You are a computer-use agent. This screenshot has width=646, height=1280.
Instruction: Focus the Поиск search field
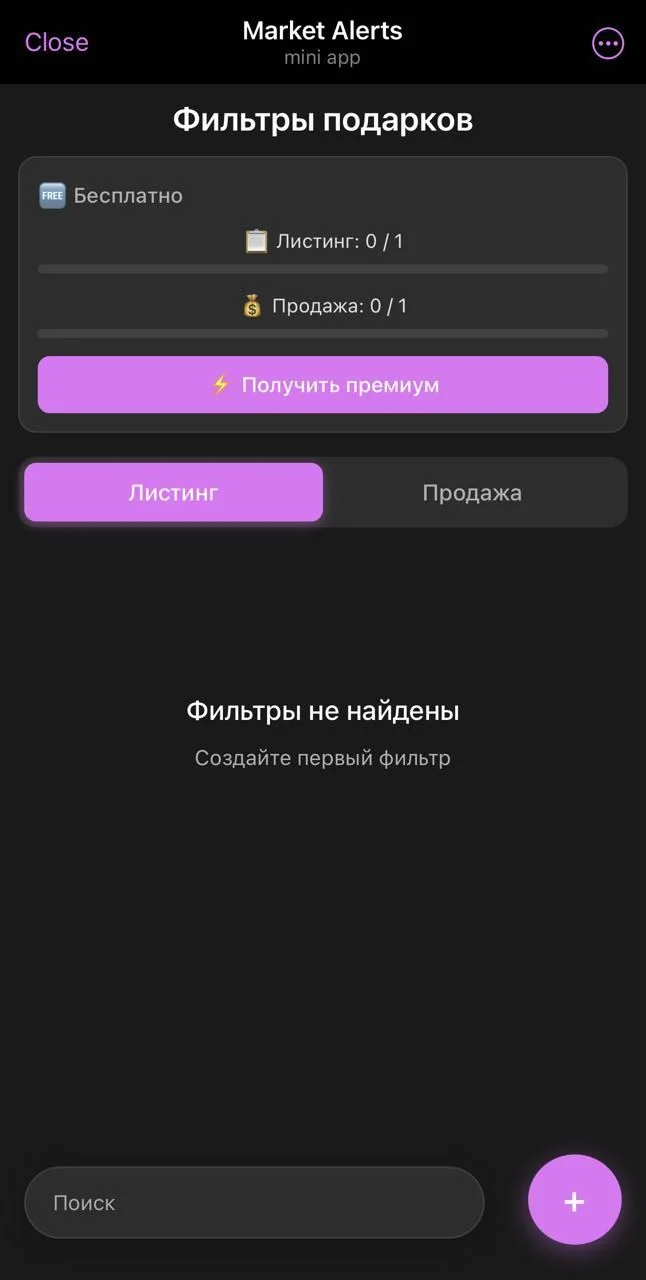tap(254, 1202)
